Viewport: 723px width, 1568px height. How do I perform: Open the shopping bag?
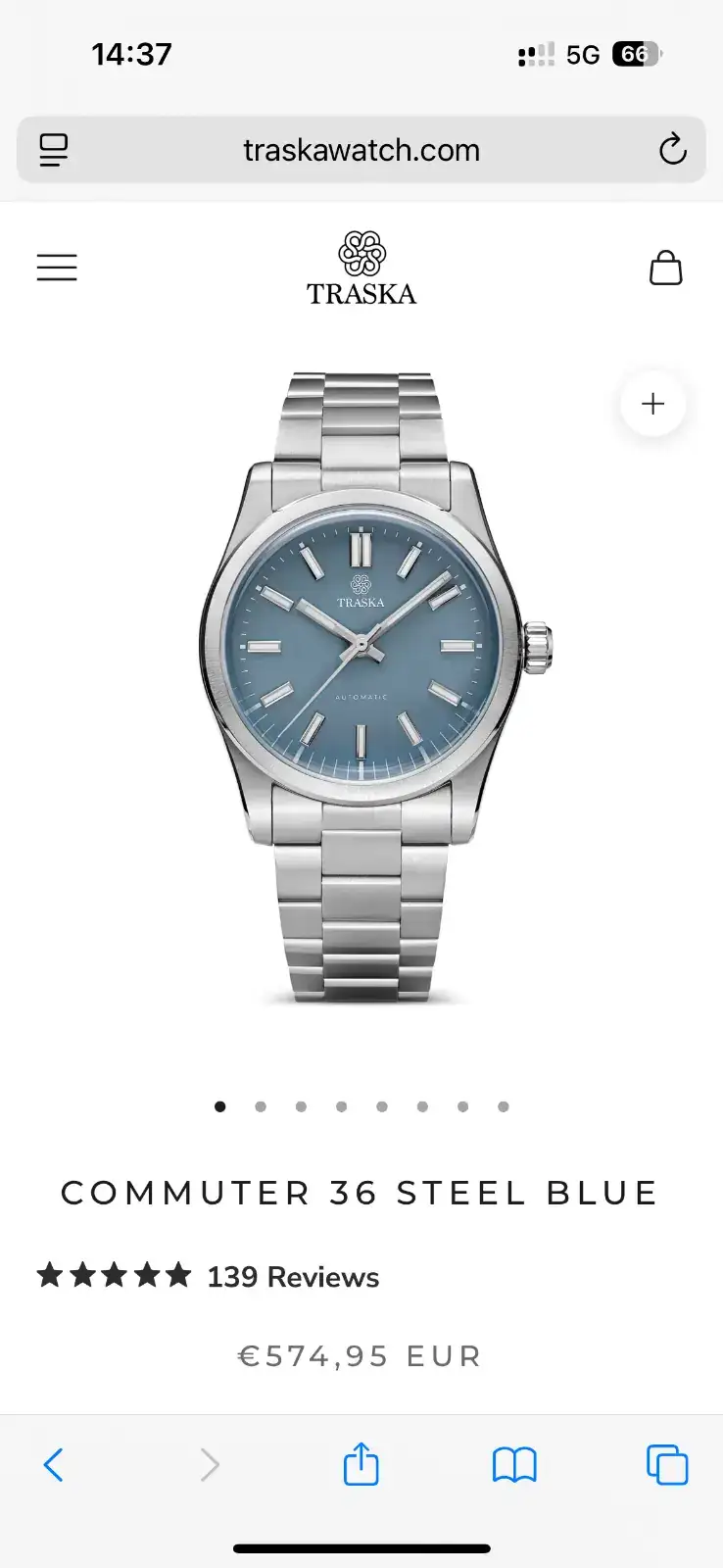click(x=665, y=268)
